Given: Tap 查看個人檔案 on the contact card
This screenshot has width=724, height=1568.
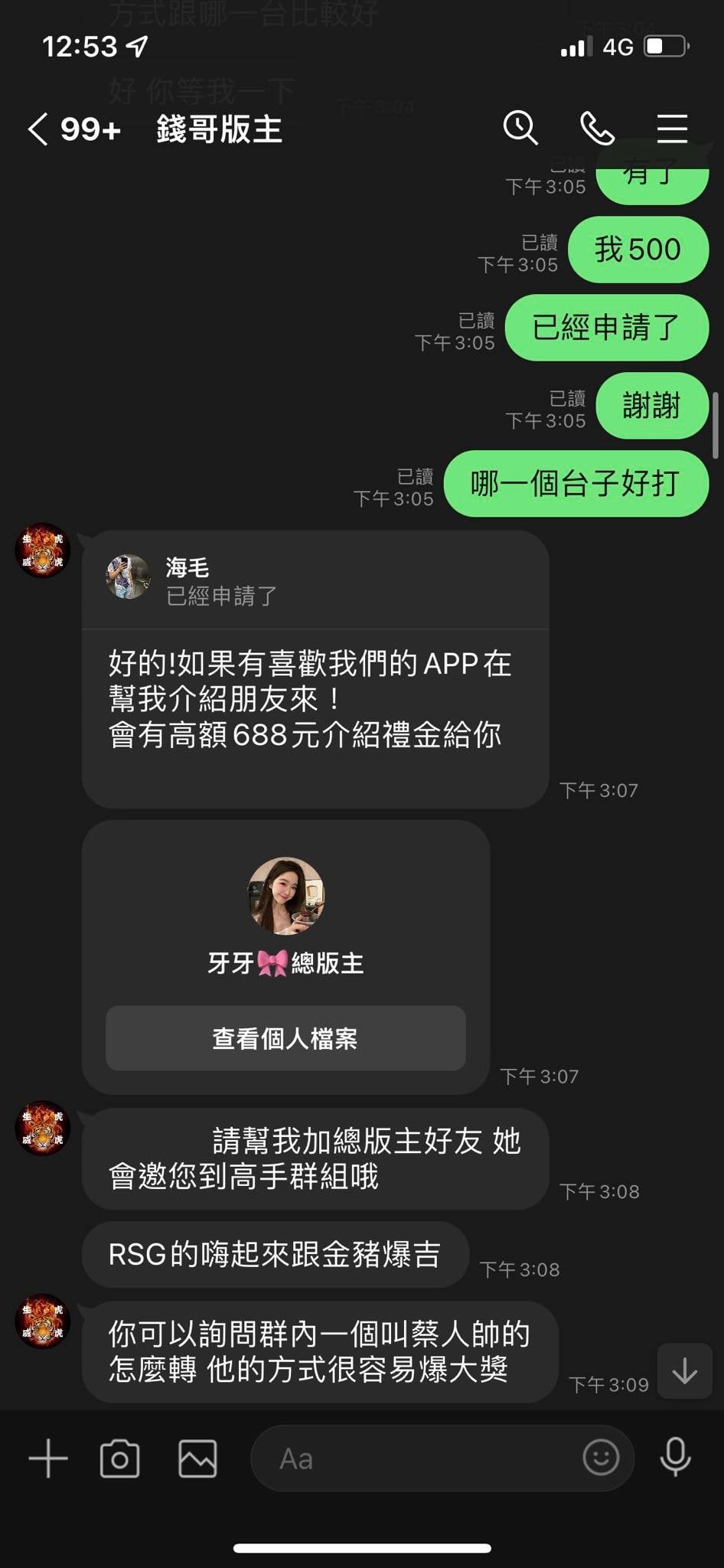Looking at the screenshot, I should [x=285, y=1038].
